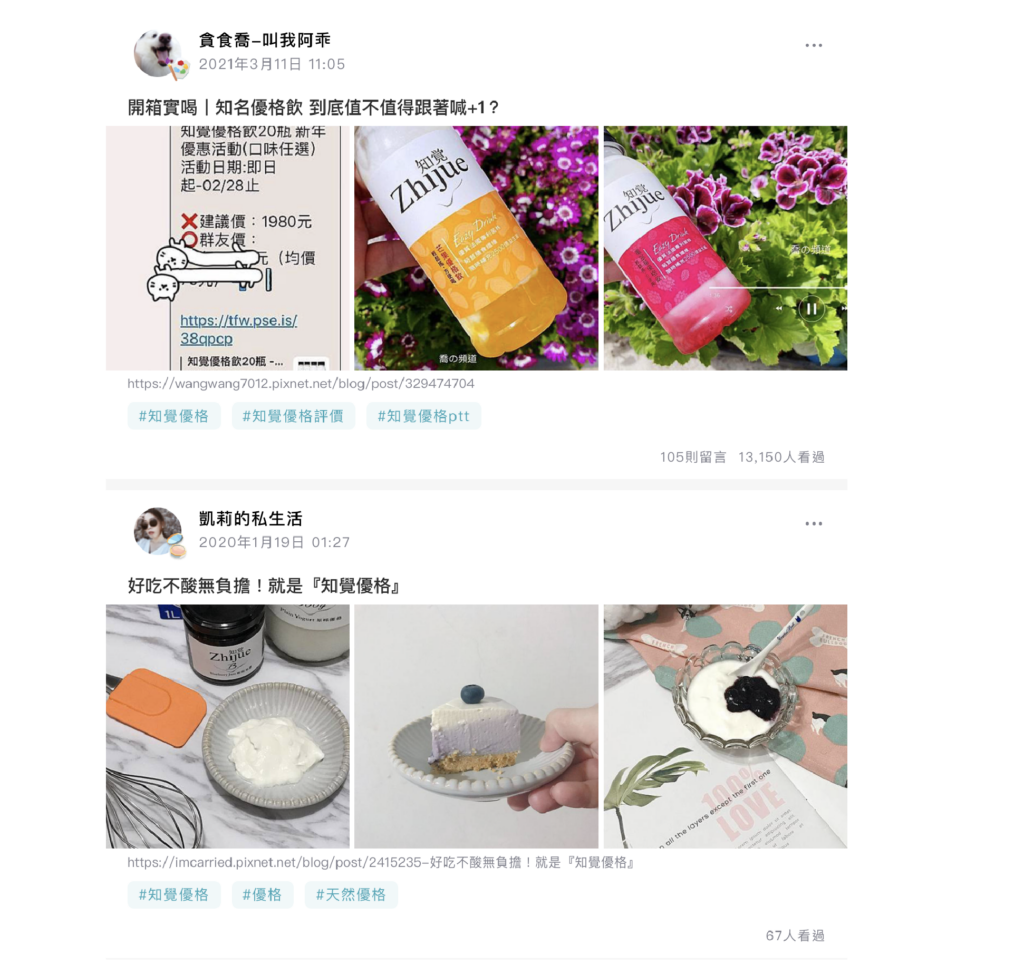
Task: View 貪食喬-叫我阿乖's profile avatar
Action: [x=159, y=53]
